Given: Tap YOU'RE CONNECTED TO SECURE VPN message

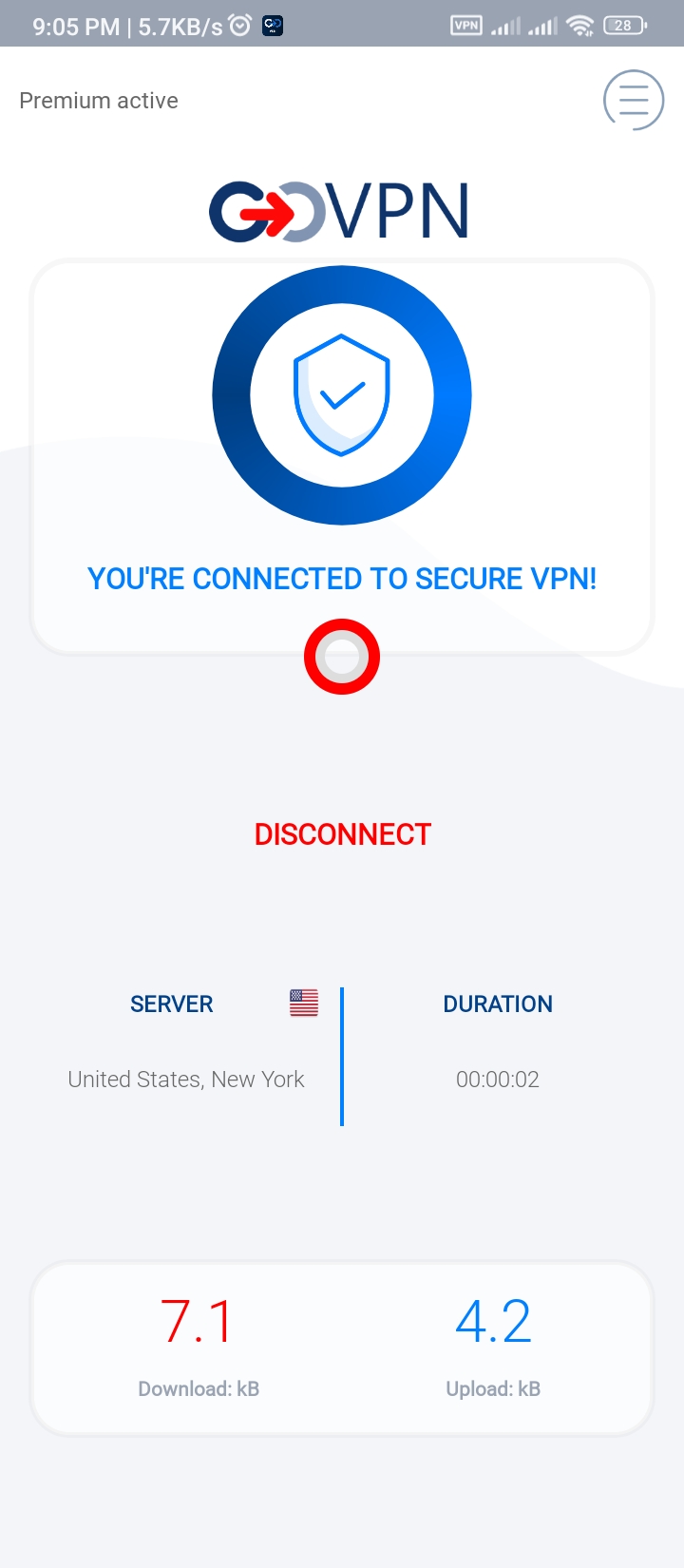Looking at the screenshot, I should tap(341, 578).
